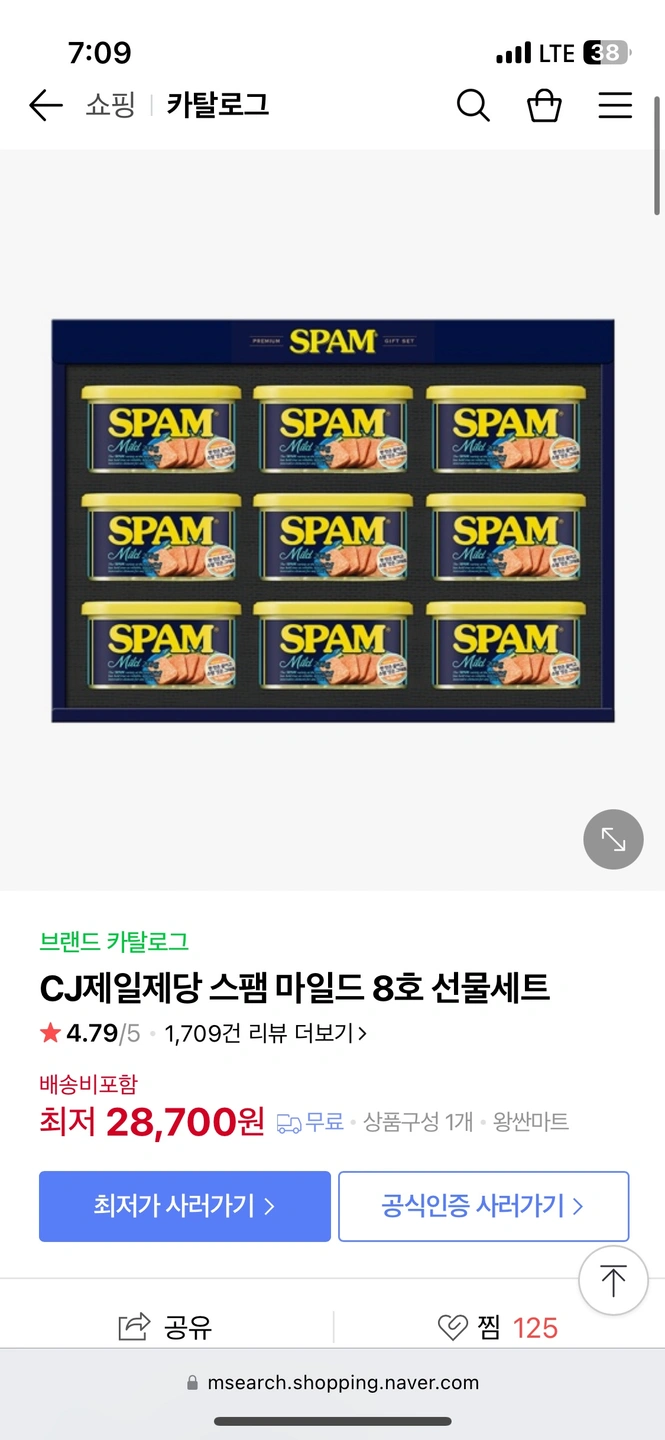Jump to top with the arrow button
Image resolution: width=665 pixels, height=1440 pixels.
click(613, 1280)
